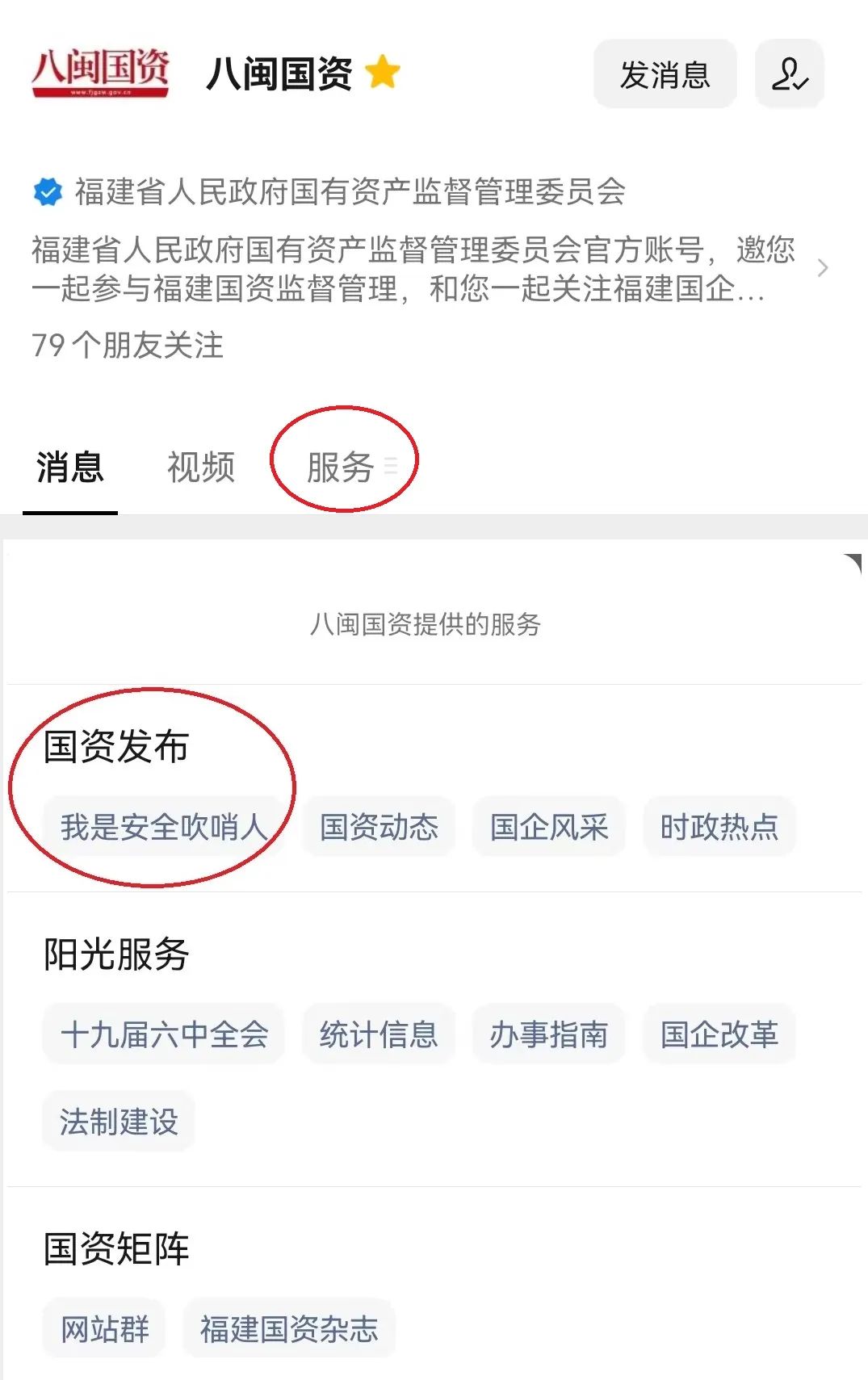Viewport: 868px width, 1380px height.
Task: Tap the 发消息 button
Action: pyautogui.click(x=665, y=74)
